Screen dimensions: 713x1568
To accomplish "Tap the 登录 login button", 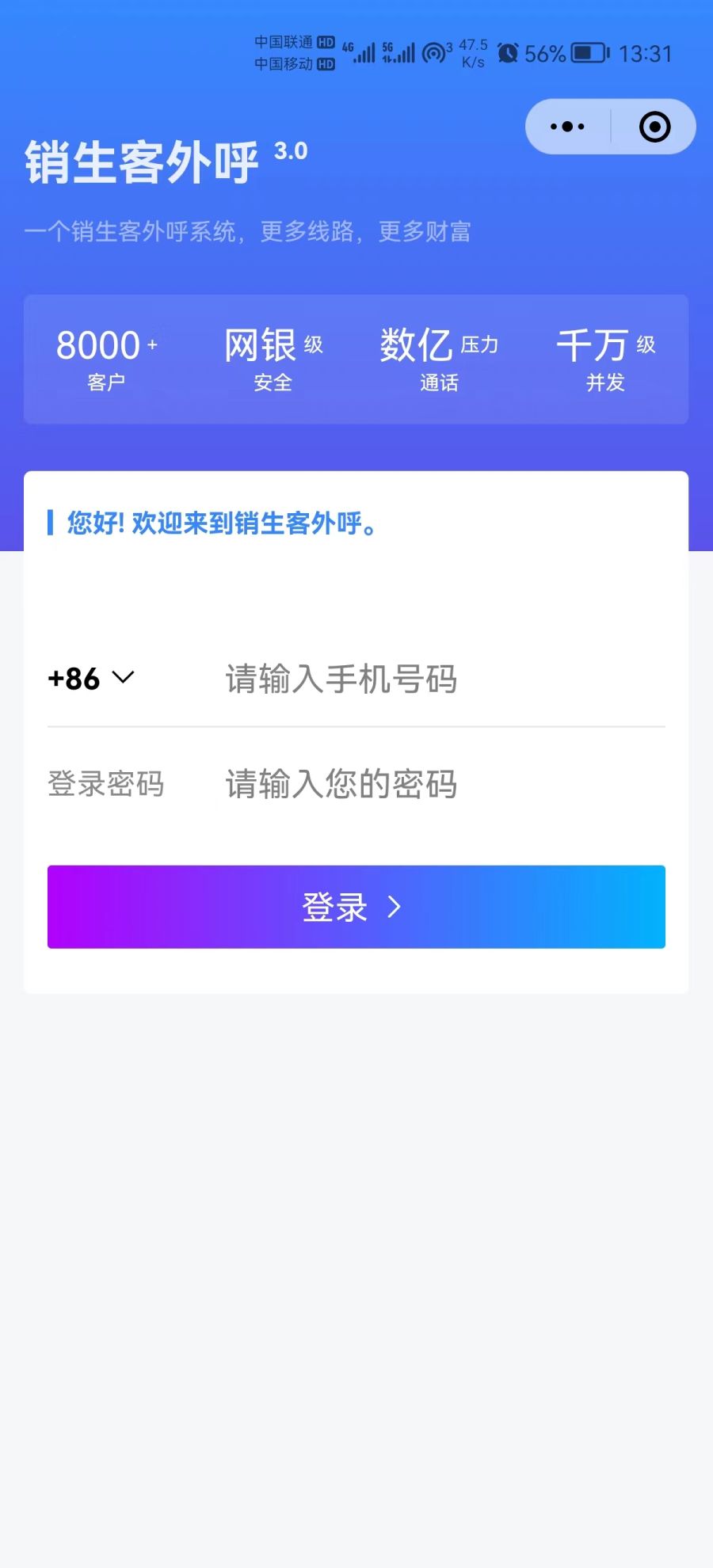I will point(356,907).
